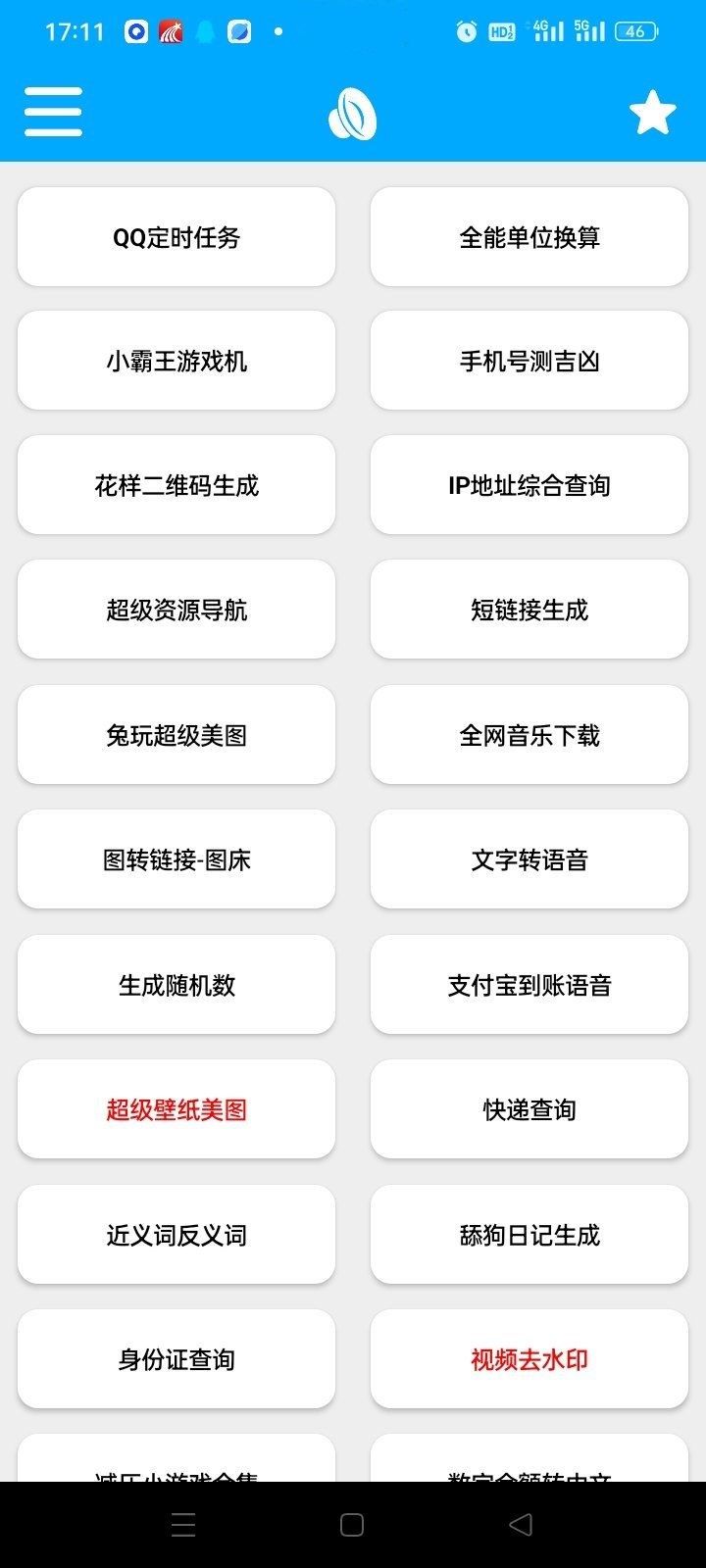
Task: Open 生成随机数
Action: coord(176,985)
